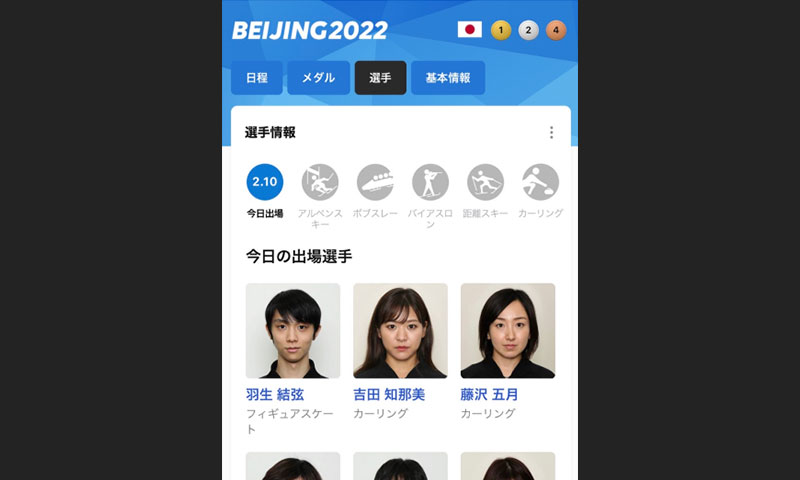Open the 日程 schedule tab
800x480 pixels.
click(257, 78)
